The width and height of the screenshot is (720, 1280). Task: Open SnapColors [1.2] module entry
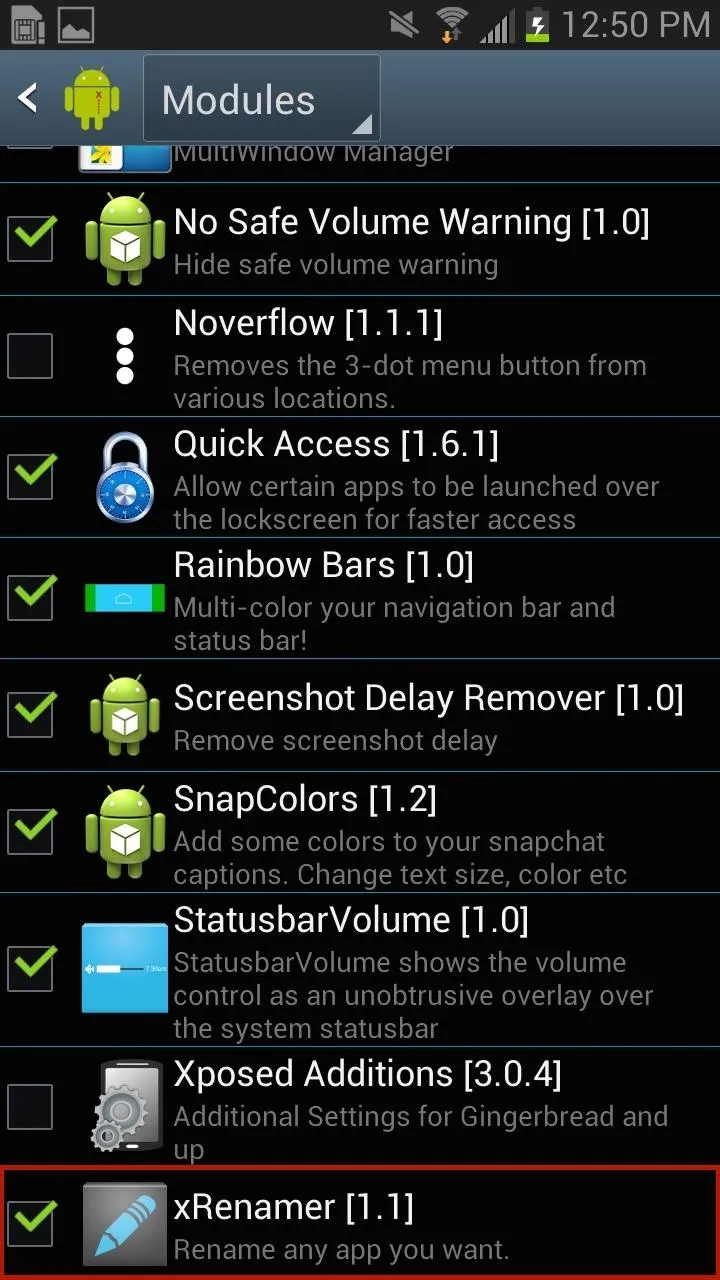360,831
